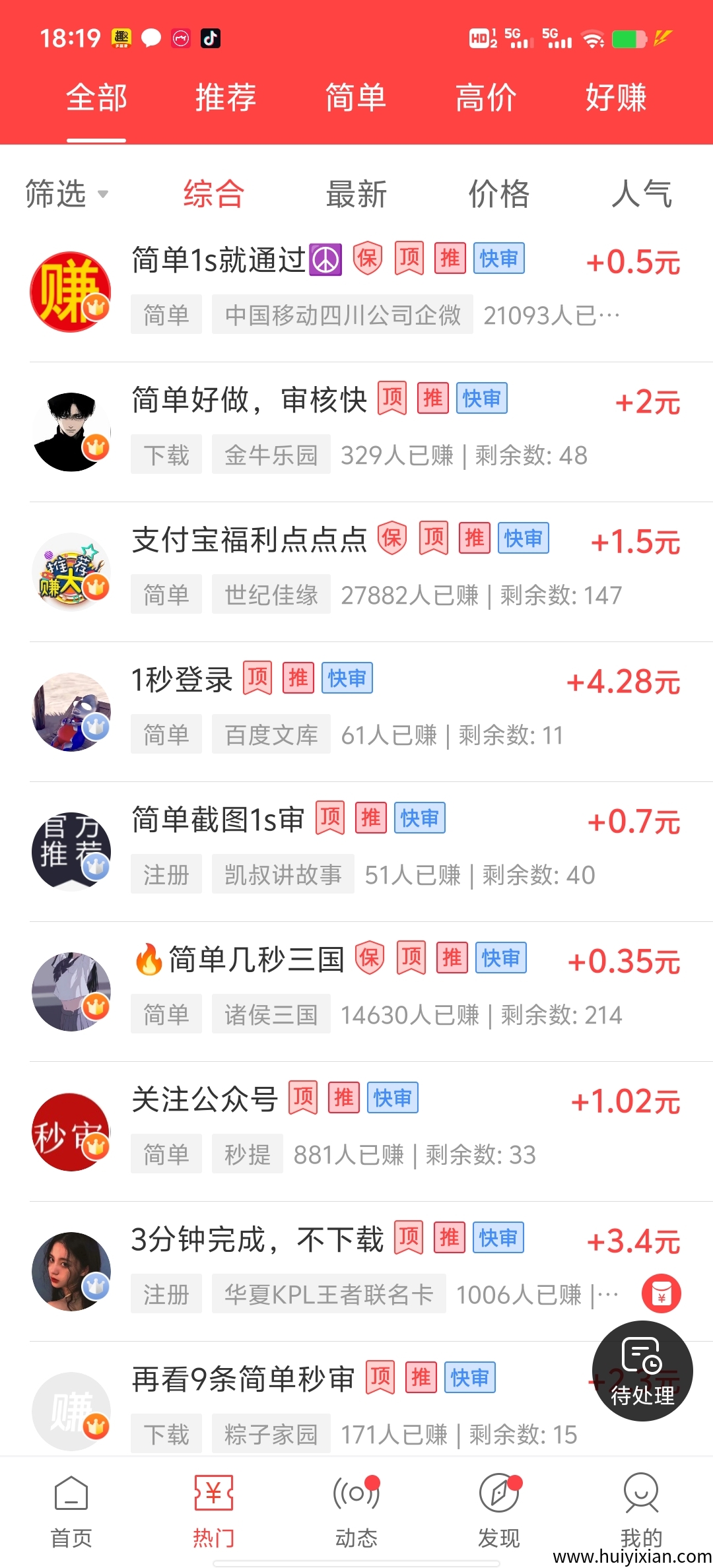Select the 简单 category tab
This screenshot has height=1568, width=713.
click(355, 98)
